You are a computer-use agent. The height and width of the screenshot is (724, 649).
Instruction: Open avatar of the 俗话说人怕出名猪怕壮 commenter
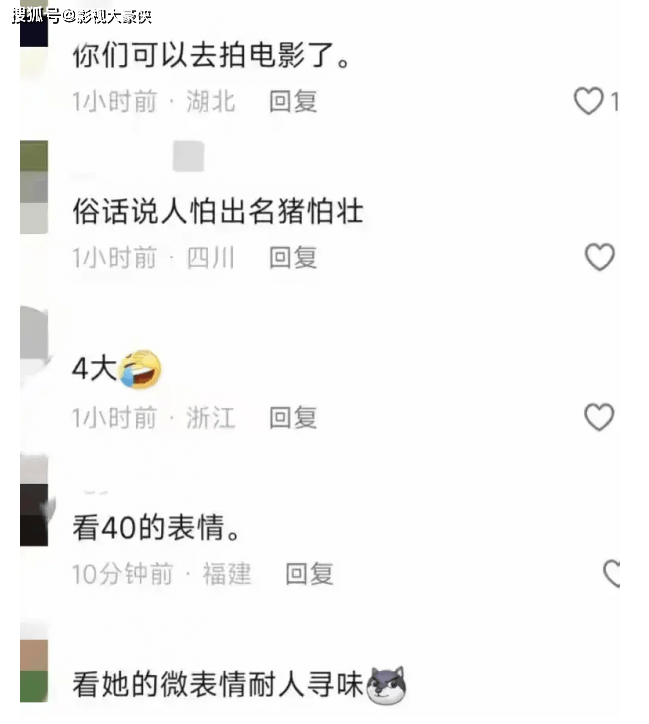34,187
